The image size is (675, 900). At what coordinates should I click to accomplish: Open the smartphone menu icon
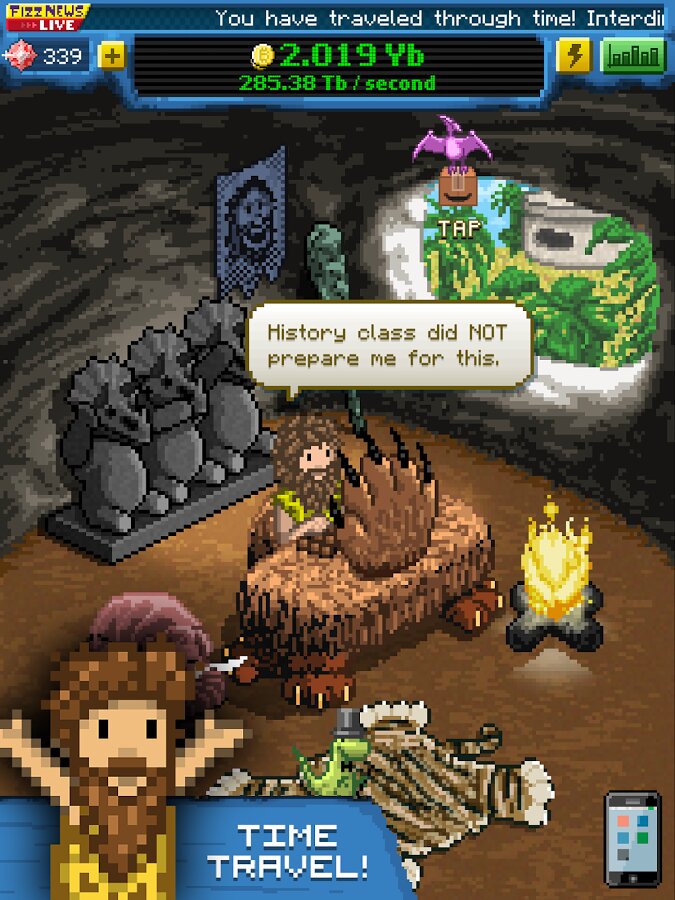pyautogui.click(x=633, y=839)
